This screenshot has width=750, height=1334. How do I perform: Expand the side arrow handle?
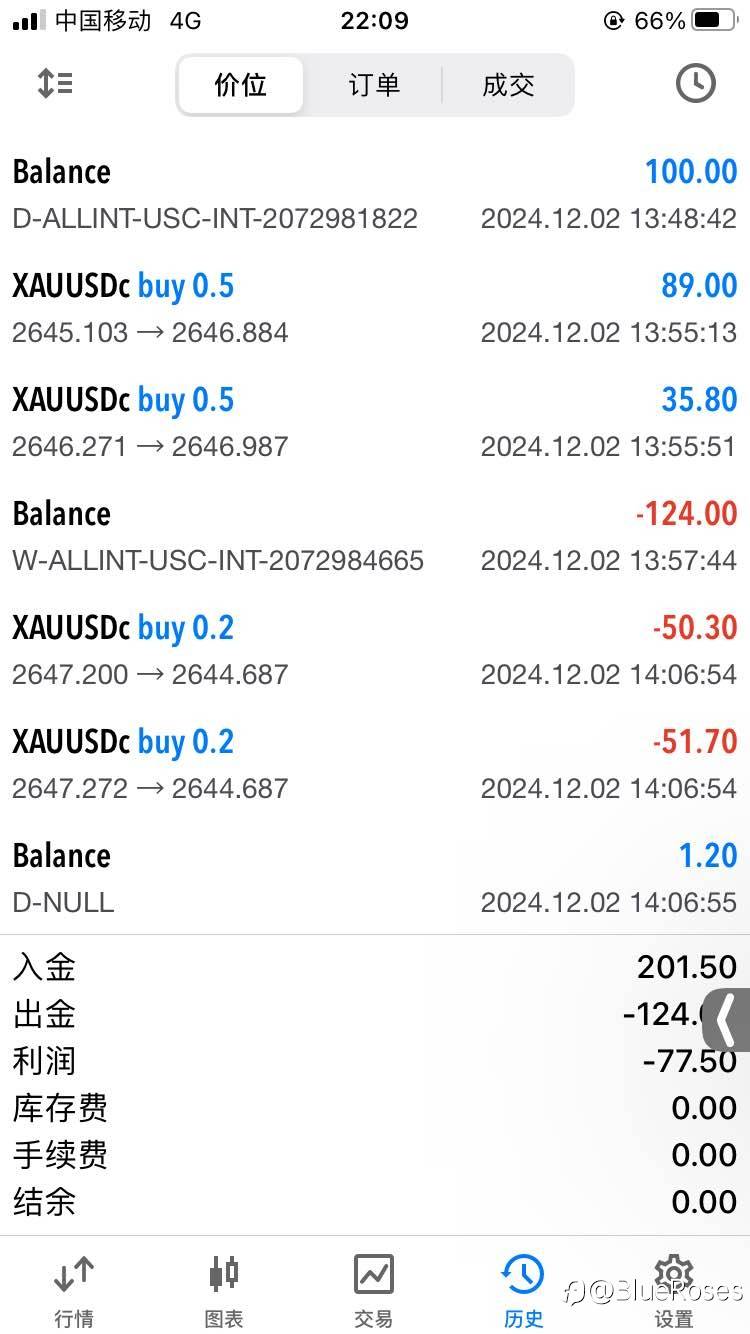click(x=729, y=1020)
